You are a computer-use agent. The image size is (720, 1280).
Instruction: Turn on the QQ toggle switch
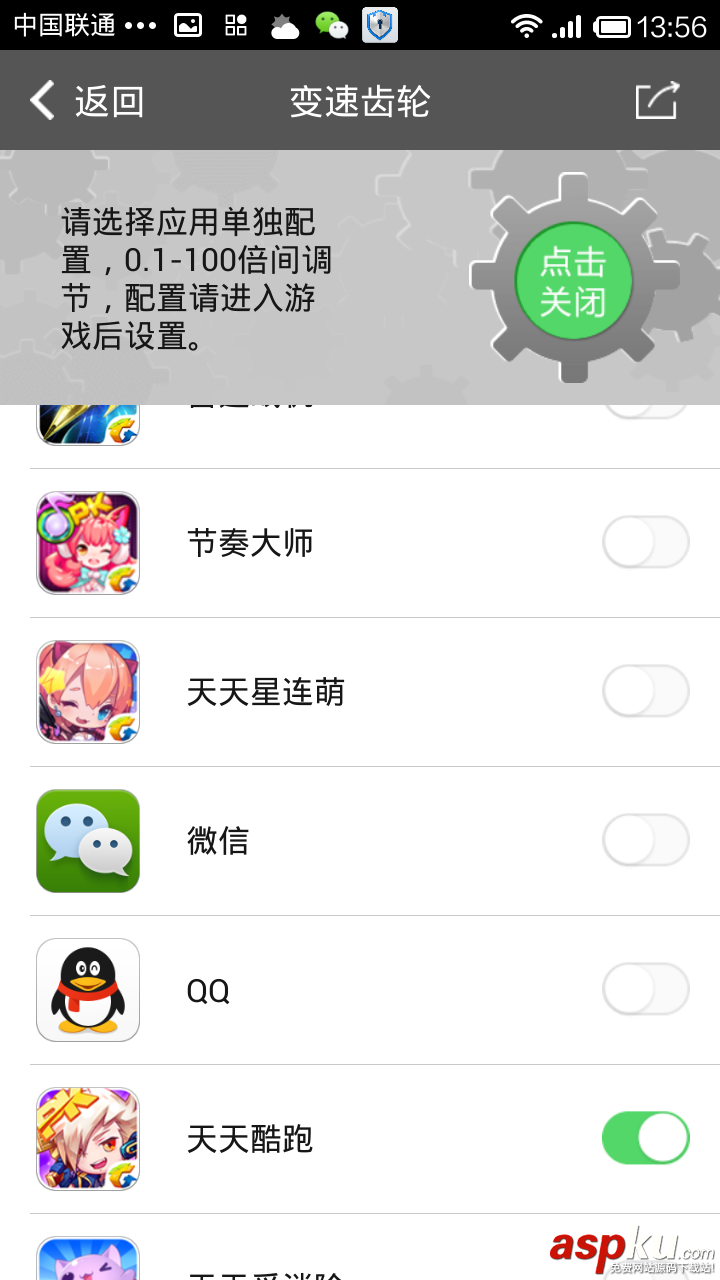(x=645, y=989)
